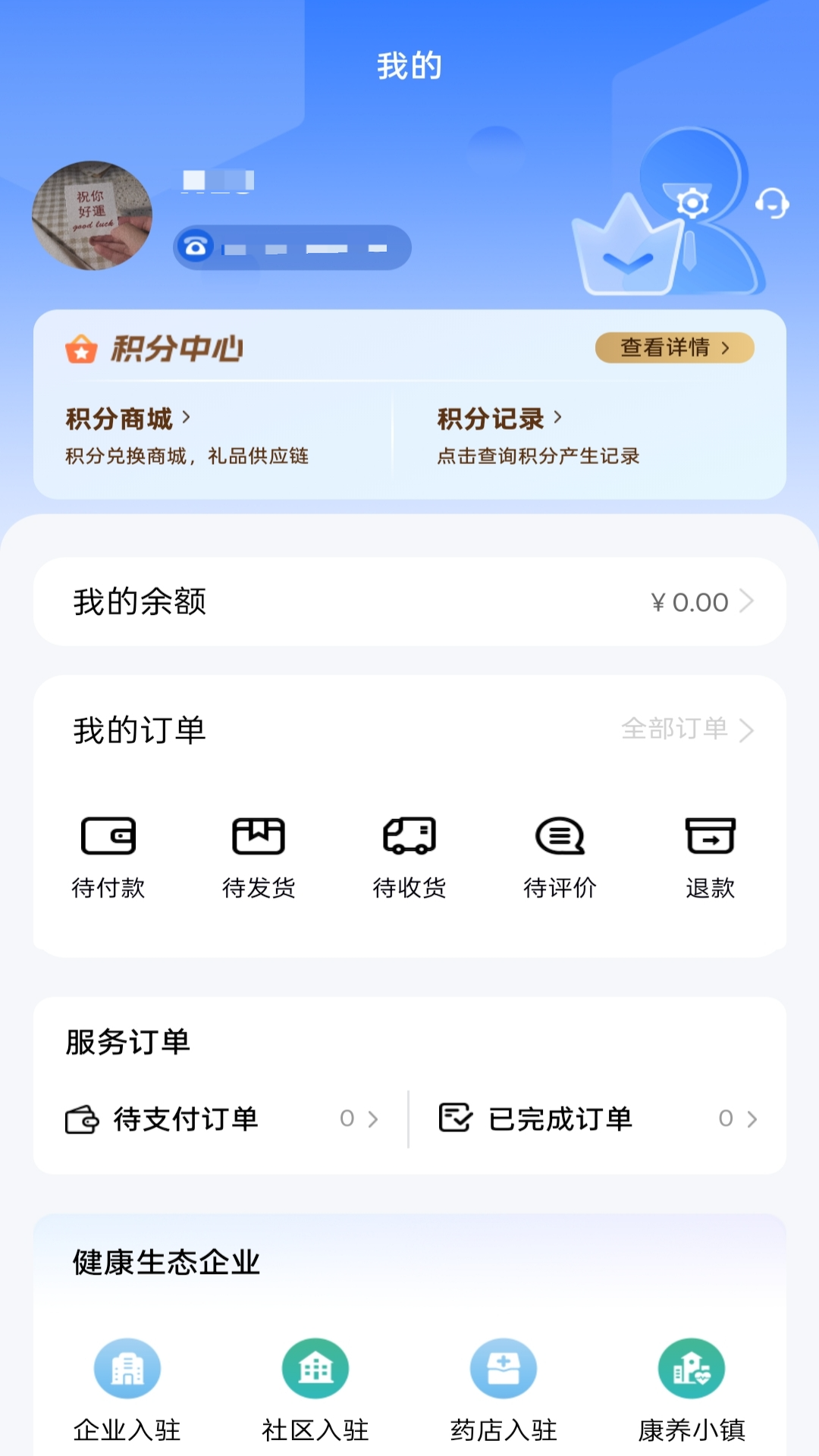The width and height of the screenshot is (819, 1456).
Task: Open the settings gear icon
Action: pyautogui.click(x=691, y=203)
